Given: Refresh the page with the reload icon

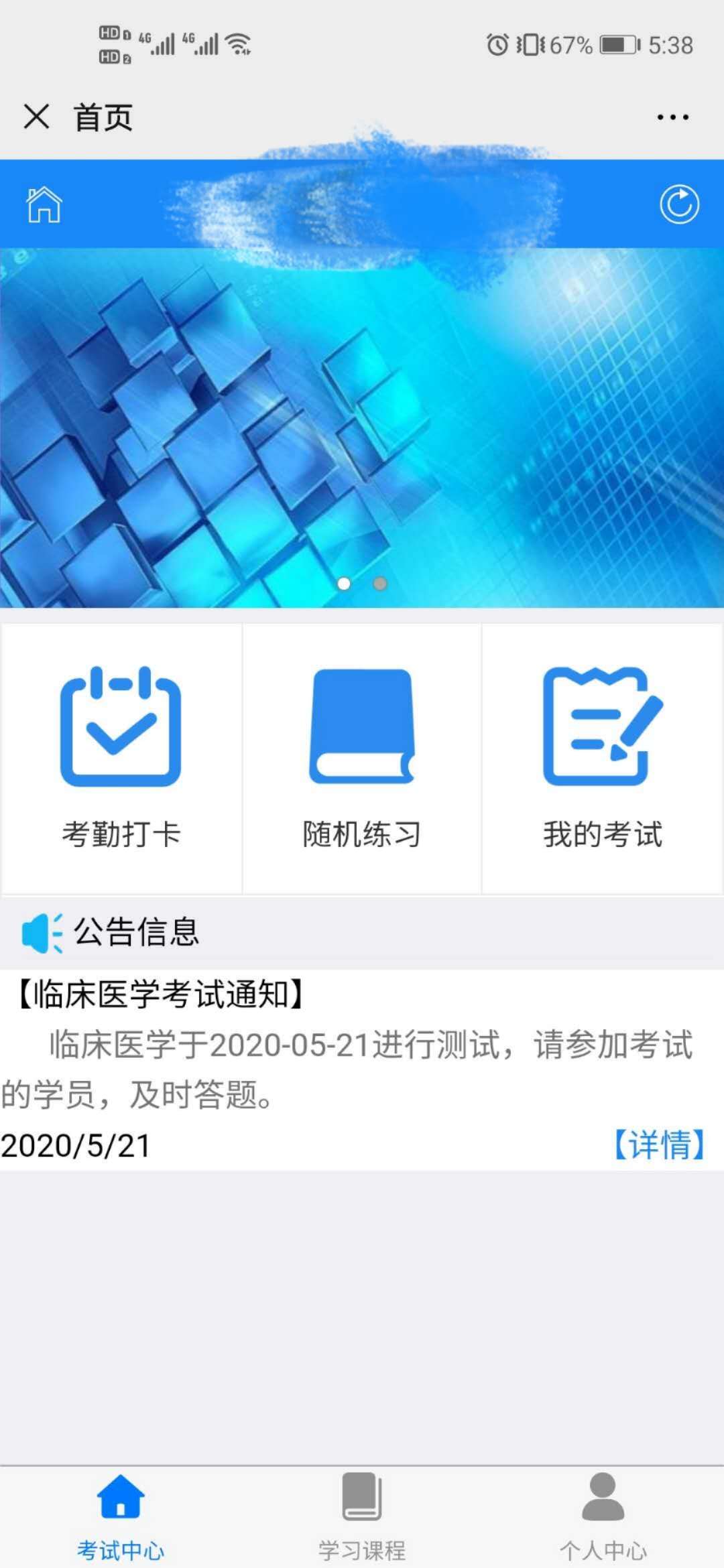Looking at the screenshot, I should 679,204.
